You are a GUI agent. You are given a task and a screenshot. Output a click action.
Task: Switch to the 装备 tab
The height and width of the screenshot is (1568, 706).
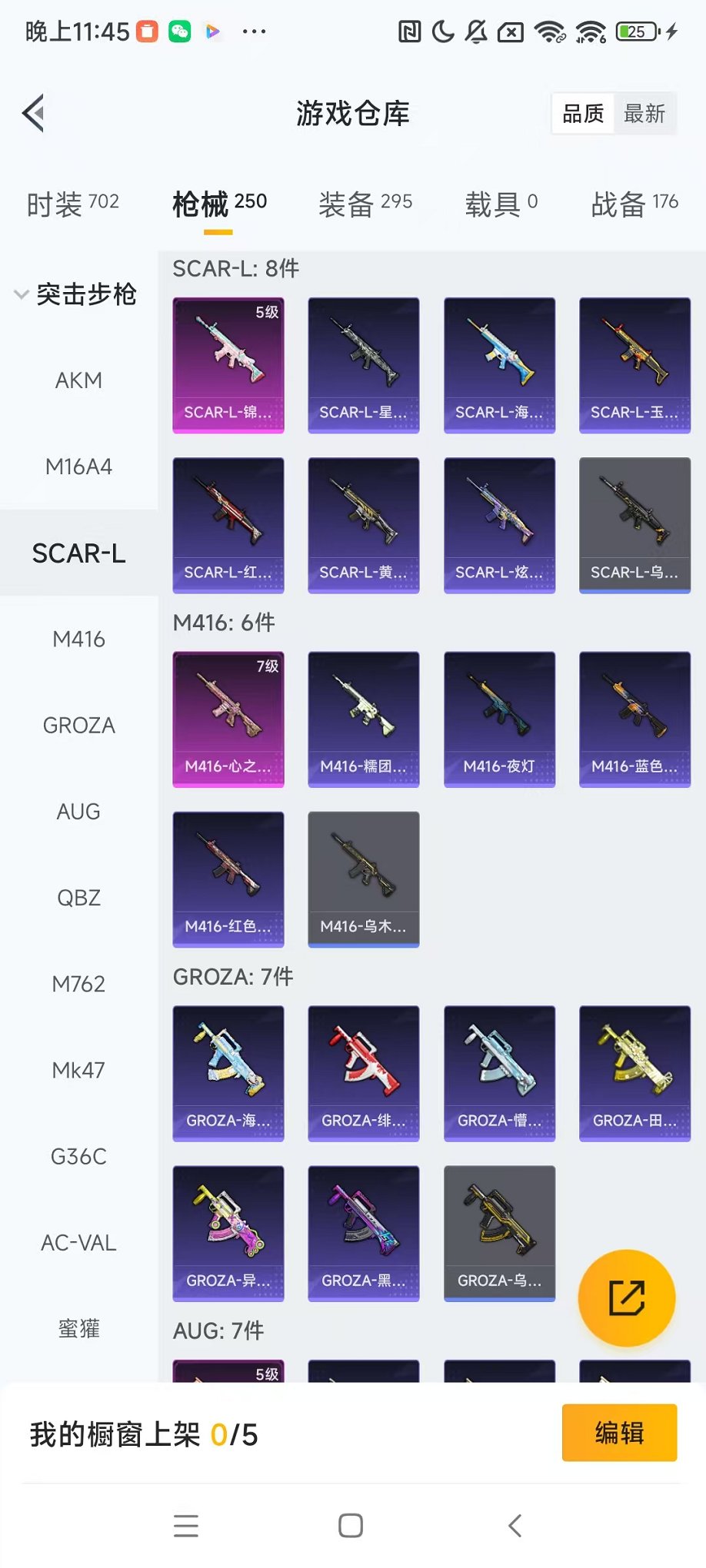365,204
